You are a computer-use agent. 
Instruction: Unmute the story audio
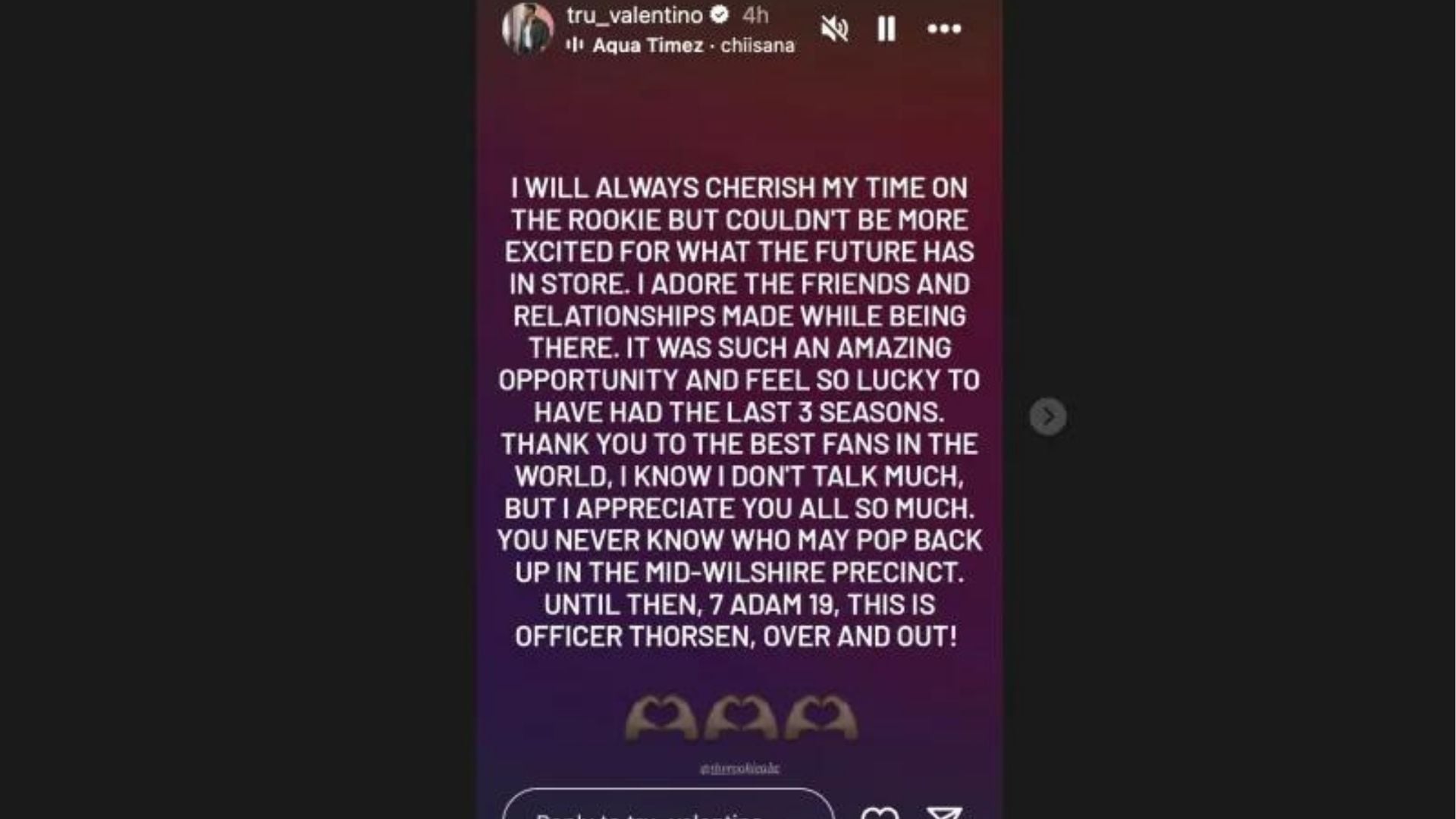(x=834, y=29)
